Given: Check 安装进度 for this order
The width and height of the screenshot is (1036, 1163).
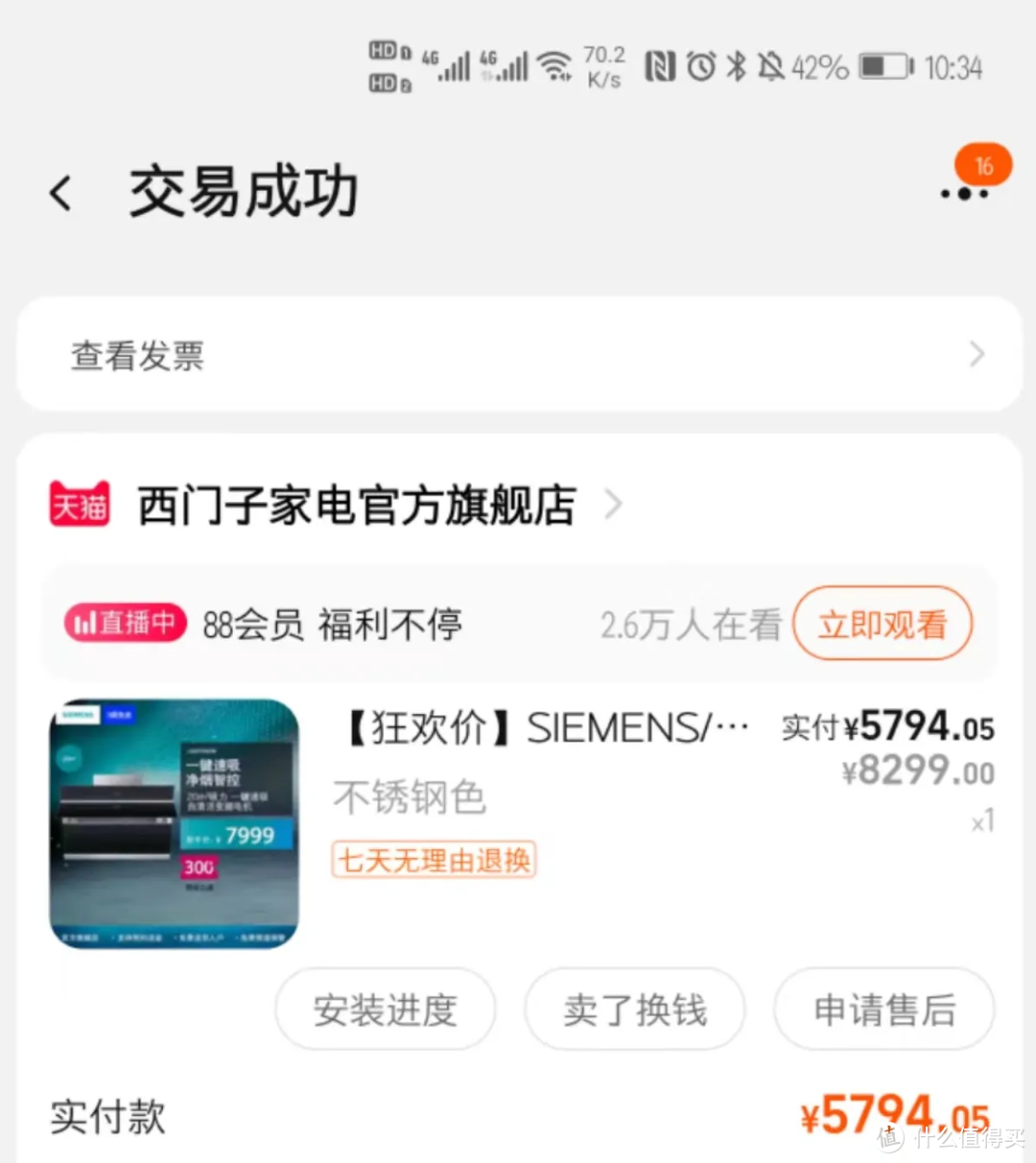Looking at the screenshot, I should [x=385, y=1009].
